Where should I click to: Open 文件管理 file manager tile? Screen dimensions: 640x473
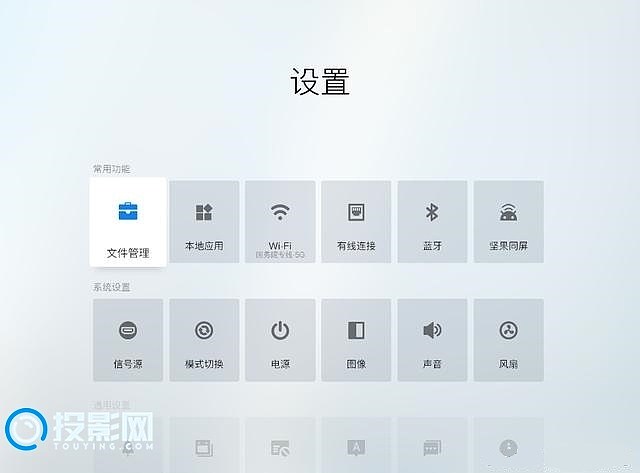[x=128, y=222]
